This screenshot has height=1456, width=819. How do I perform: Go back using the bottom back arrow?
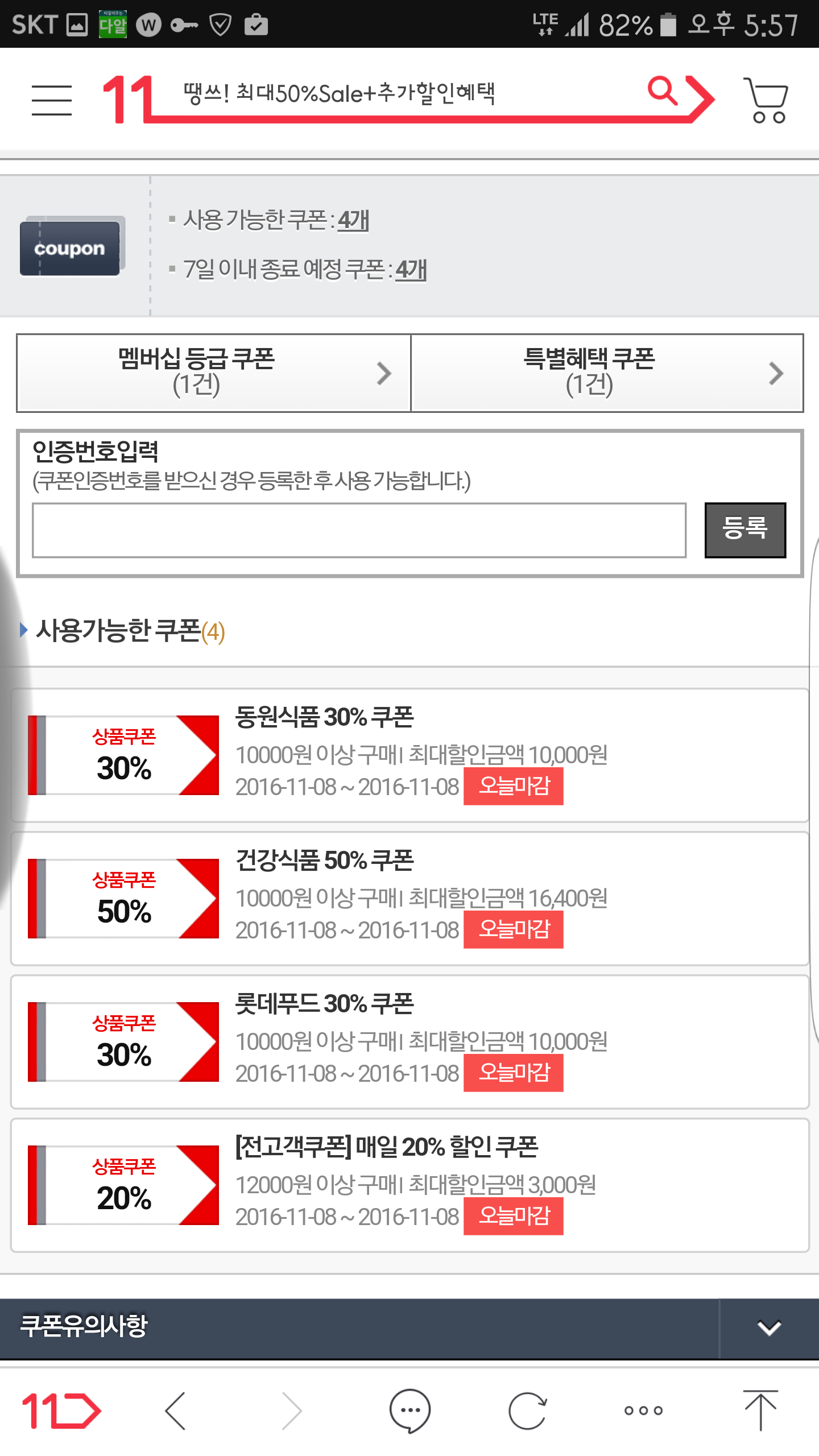coord(175,1410)
